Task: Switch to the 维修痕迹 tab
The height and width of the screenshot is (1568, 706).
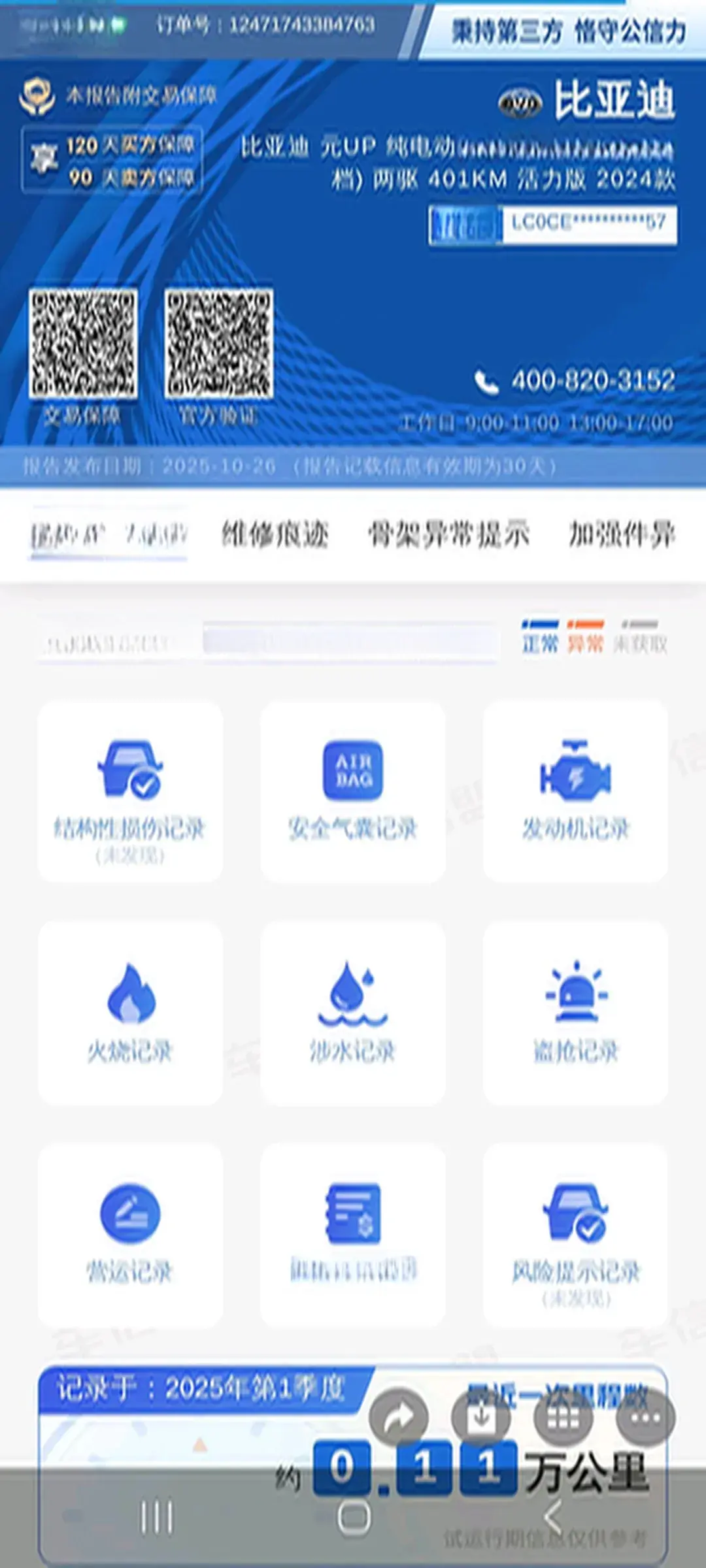Action: (x=275, y=534)
